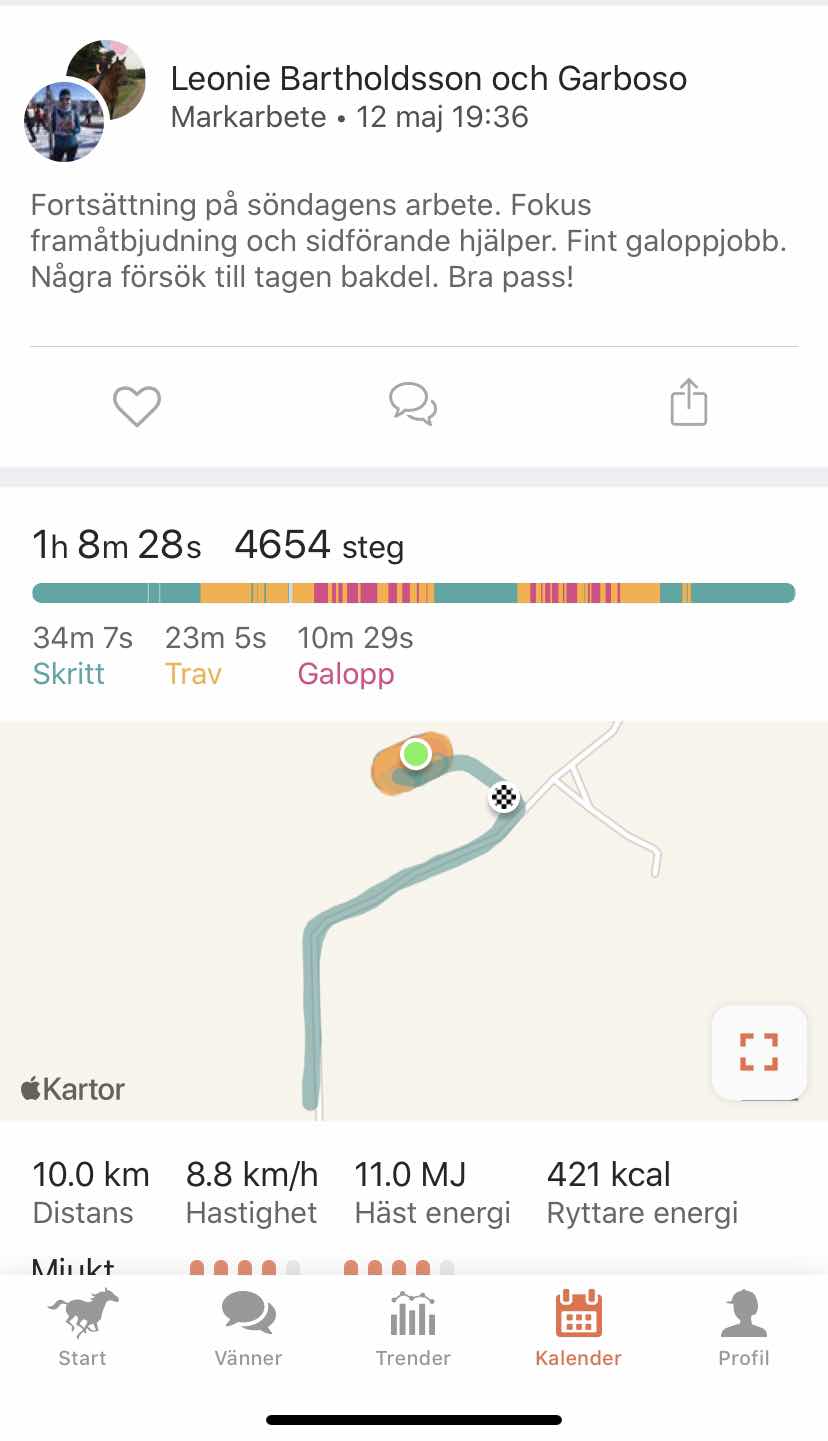Open Leonie Bartholdsson's profile picture
828x1441 pixels.
pos(64,121)
